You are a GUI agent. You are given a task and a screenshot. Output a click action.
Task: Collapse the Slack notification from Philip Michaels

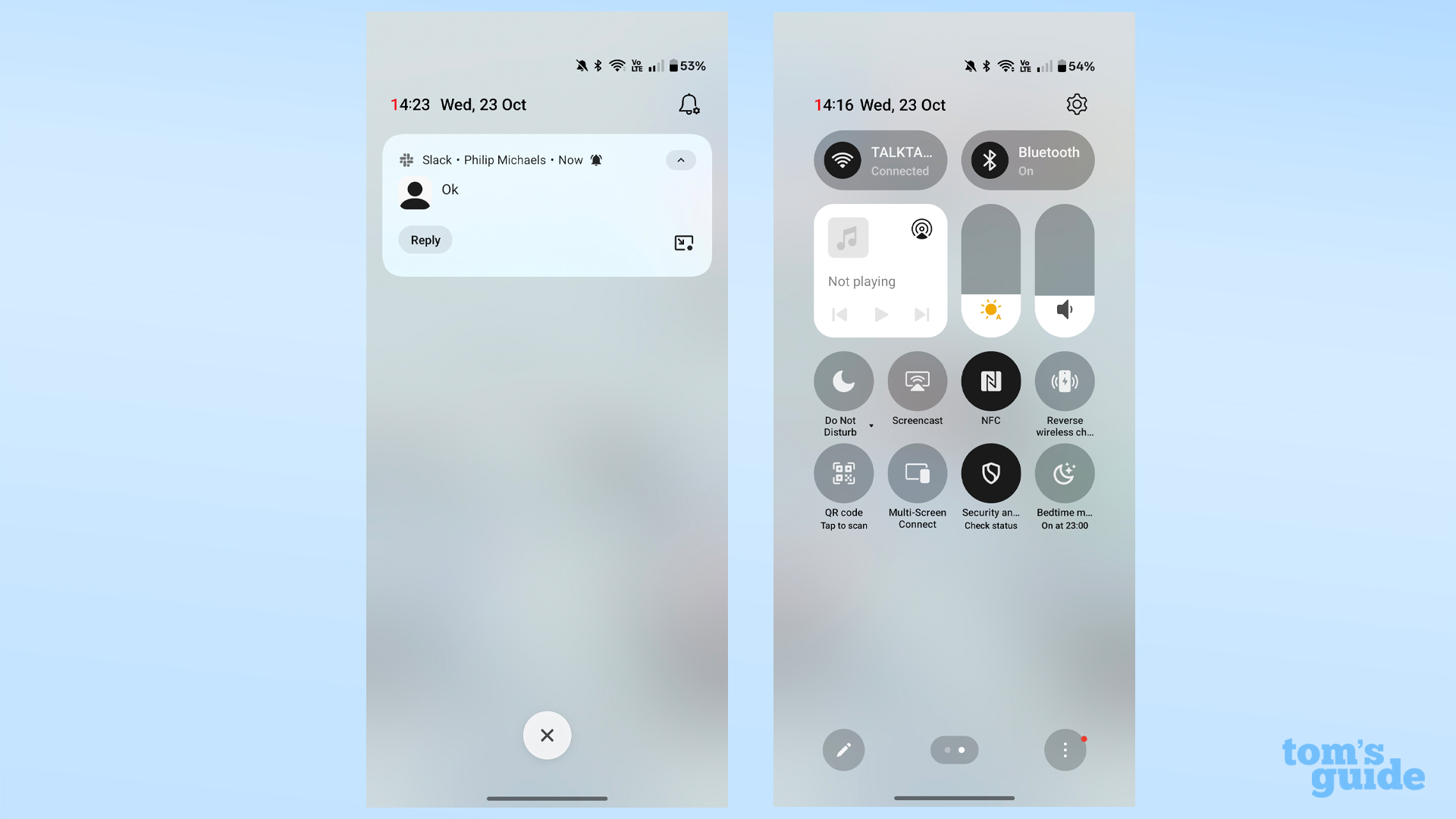680,160
